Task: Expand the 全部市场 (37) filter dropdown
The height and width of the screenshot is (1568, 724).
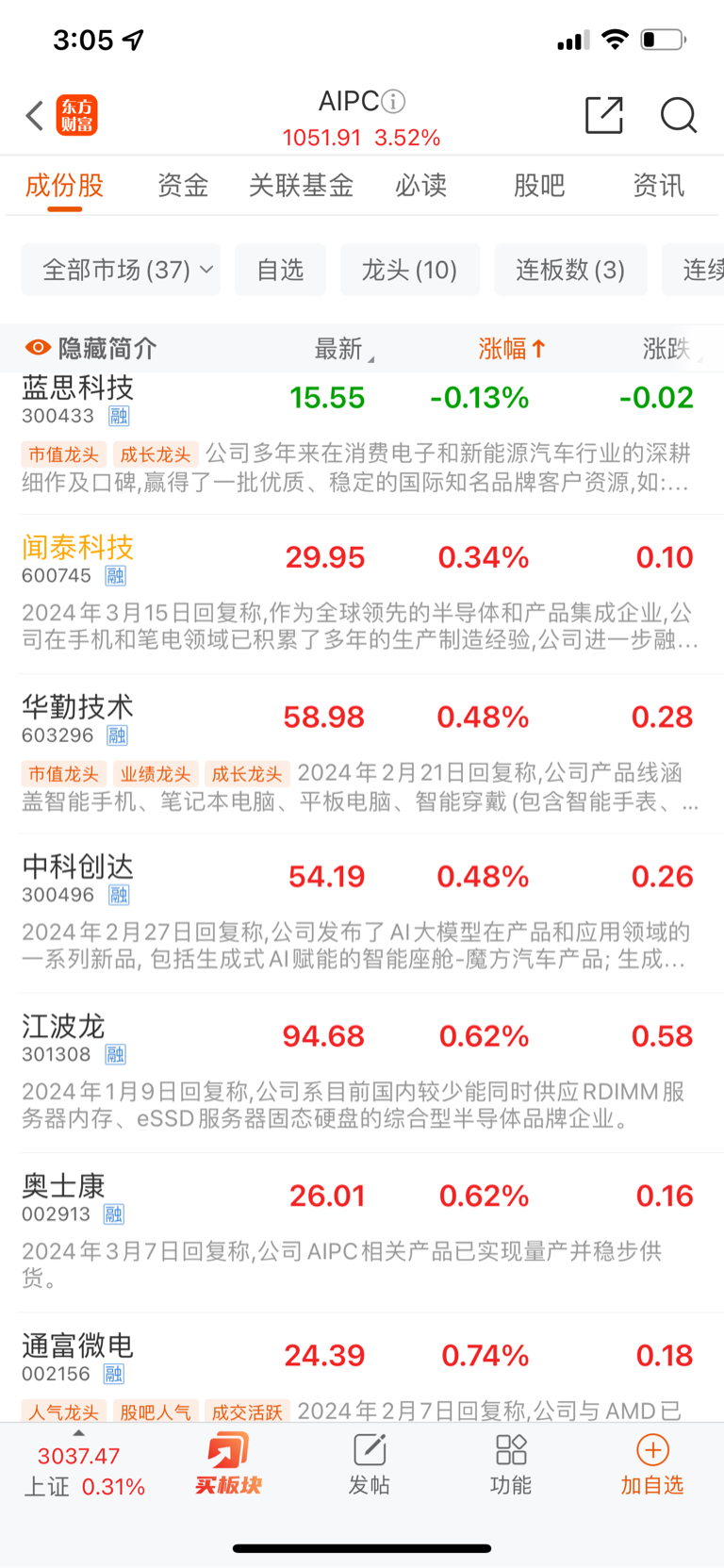Action: point(120,270)
